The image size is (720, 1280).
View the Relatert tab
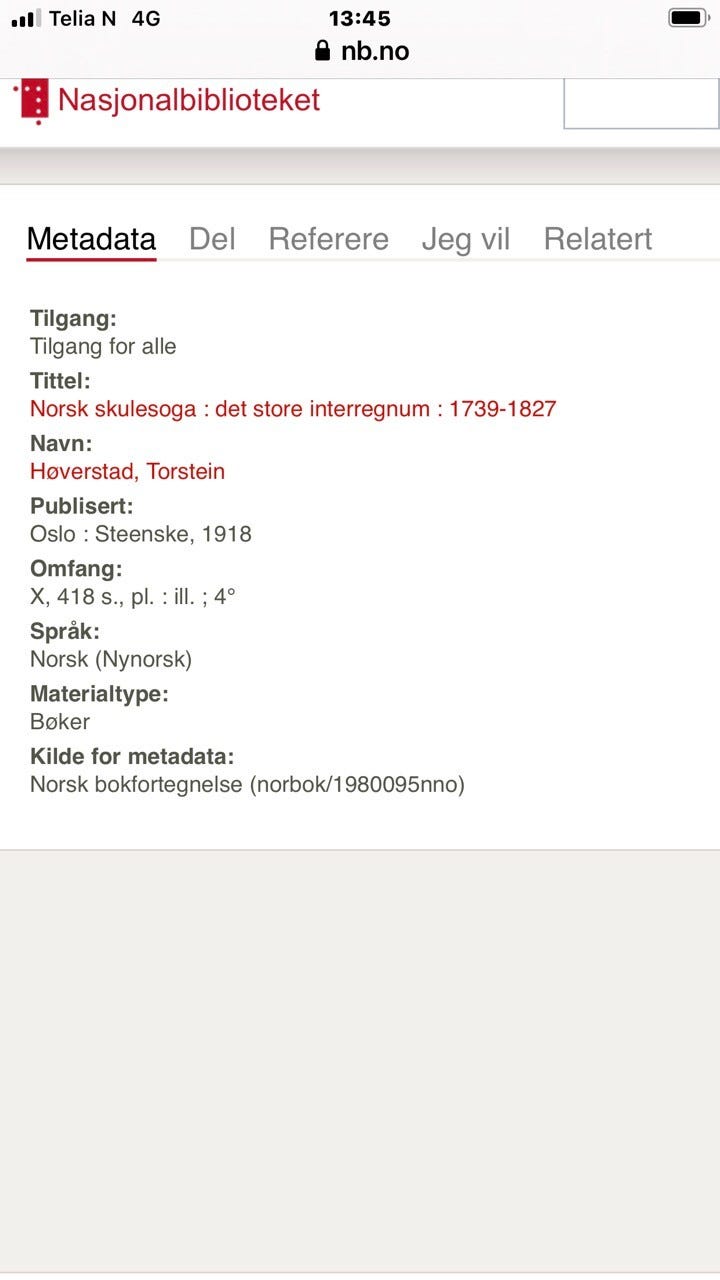pos(597,239)
